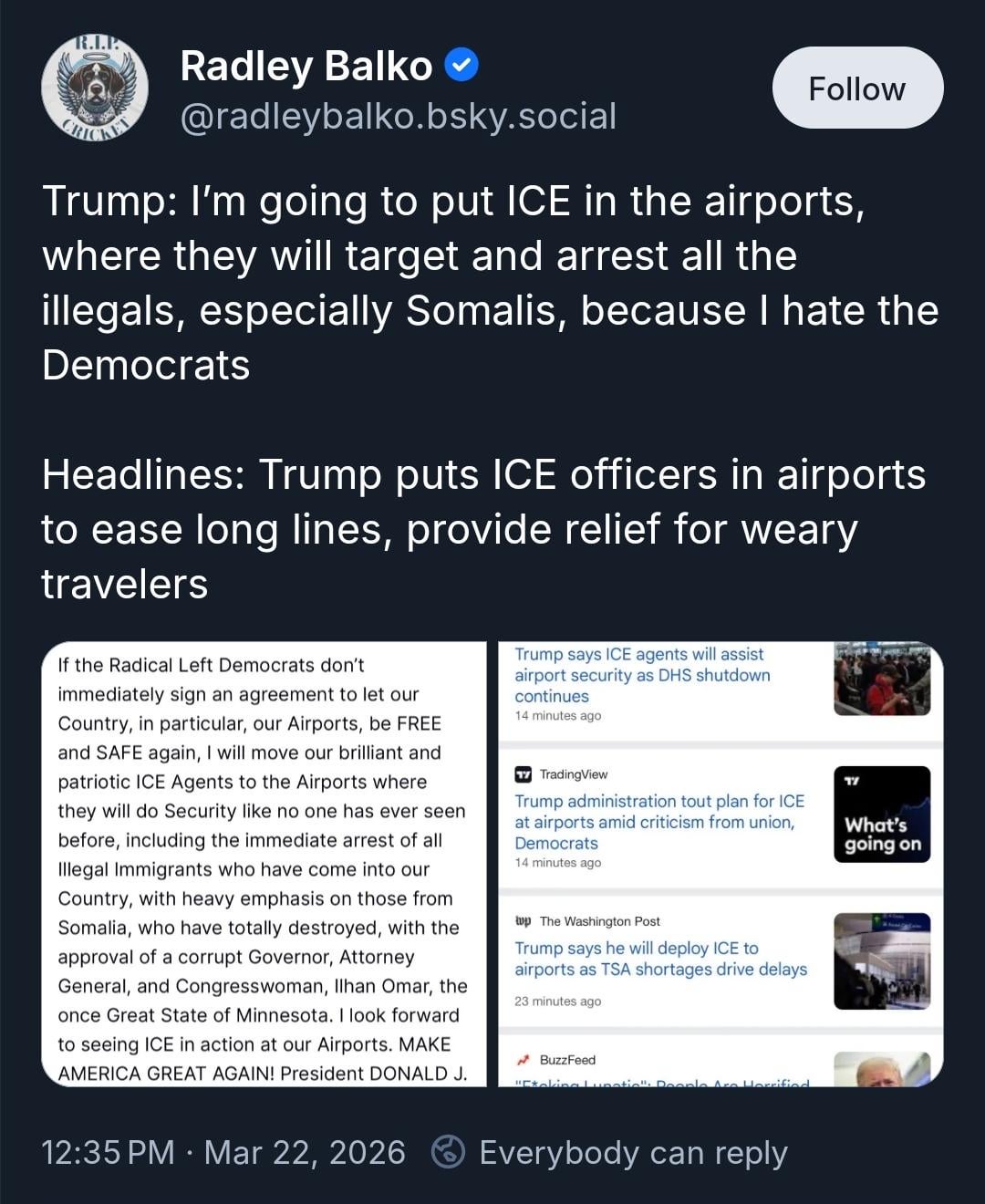Open the Trump statement screenshot image
Image resolution: width=985 pixels, height=1204 pixels.
click(264, 864)
